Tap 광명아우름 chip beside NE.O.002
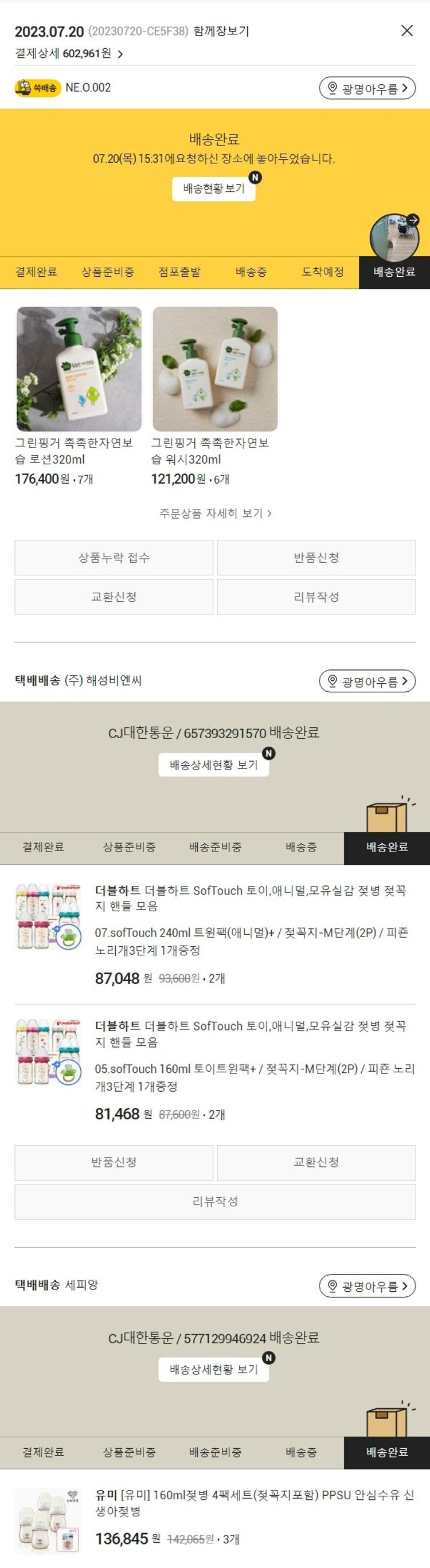Screen dimensions: 430x1568 [x=368, y=88]
